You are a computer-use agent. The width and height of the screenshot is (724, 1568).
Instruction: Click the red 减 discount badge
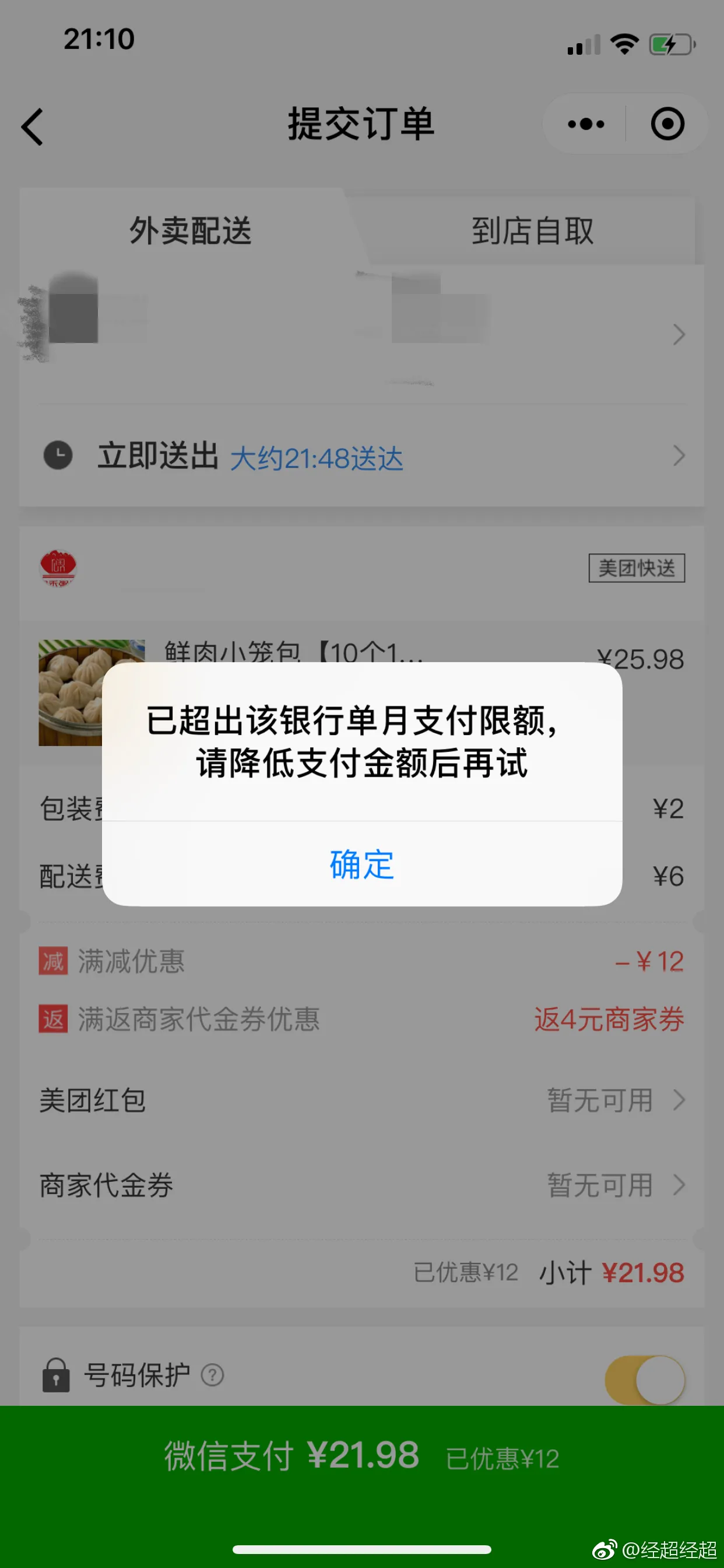[53, 961]
